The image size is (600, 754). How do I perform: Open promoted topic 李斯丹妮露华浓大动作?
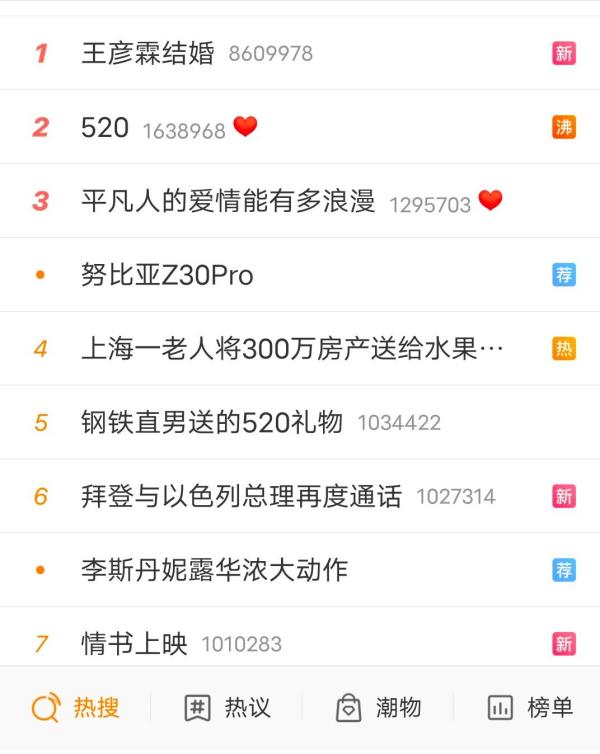[x=214, y=570]
